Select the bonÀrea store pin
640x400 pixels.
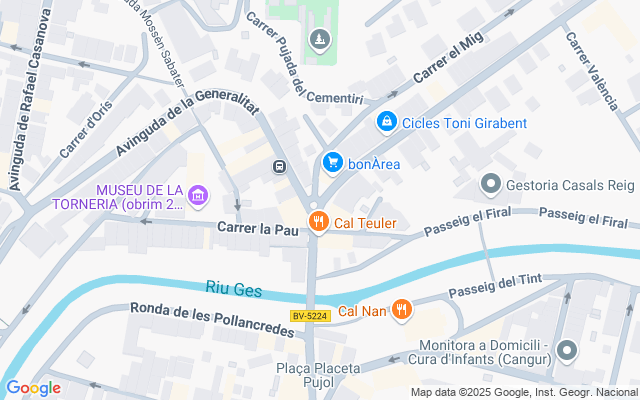pyautogui.click(x=333, y=161)
